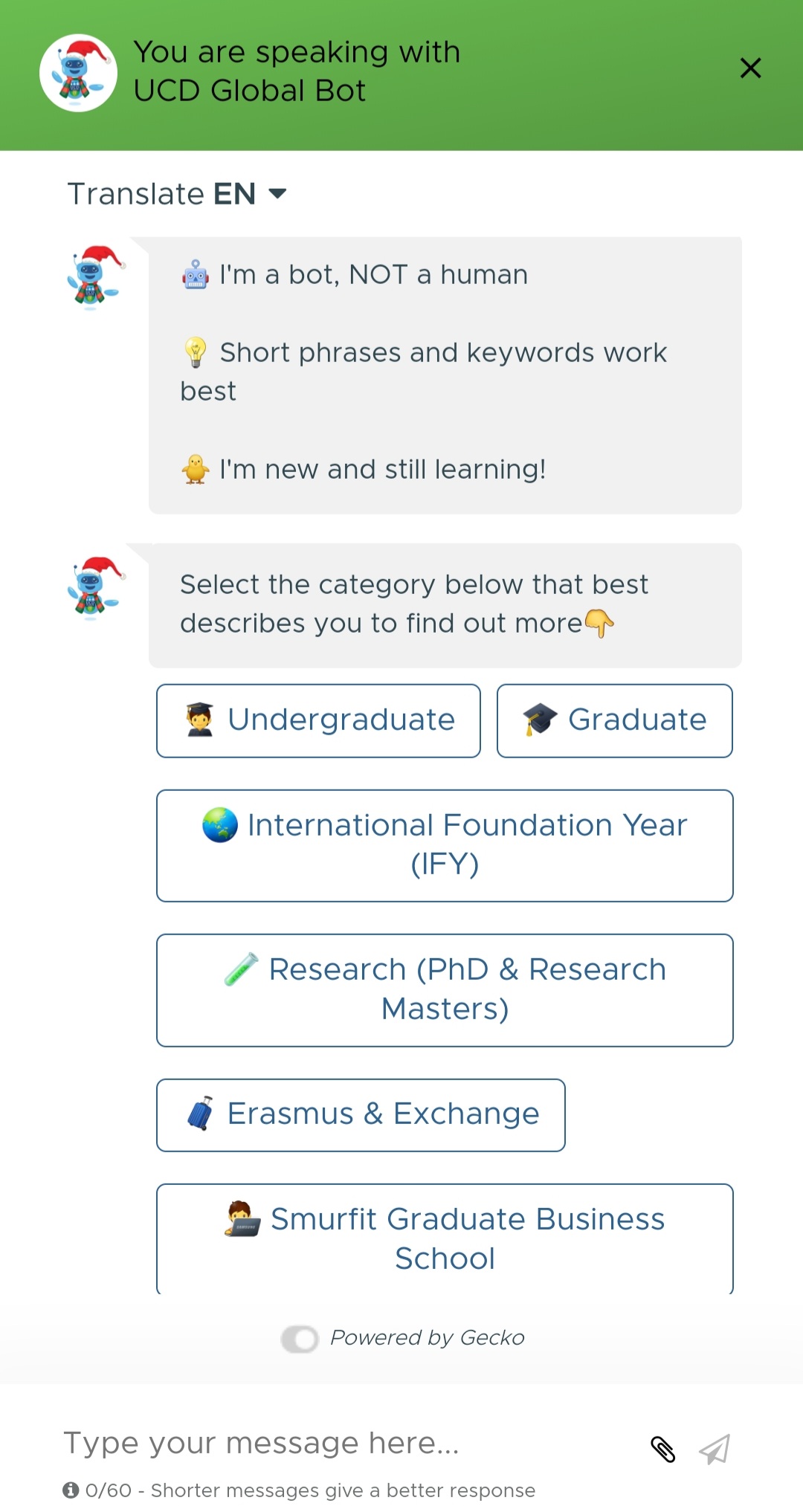Choose International Foundation Year (IFY)

tap(444, 844)
